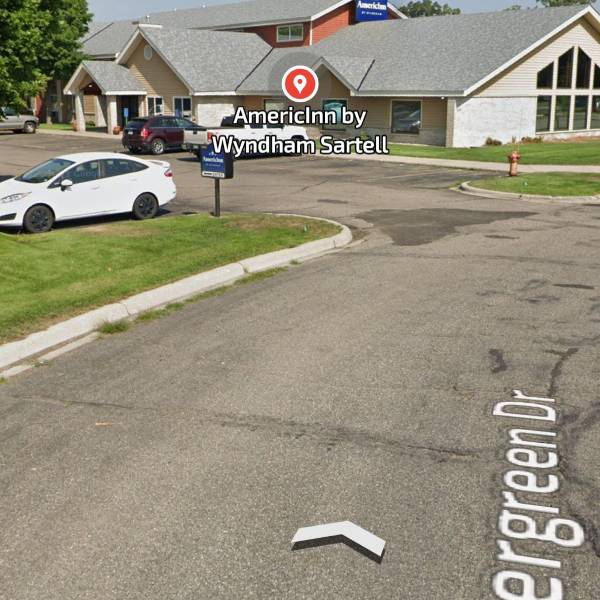Tap the AmericInn by Wyndham Sartell pin
This screenshot has height=600, width=600.
tap(300, 84)
